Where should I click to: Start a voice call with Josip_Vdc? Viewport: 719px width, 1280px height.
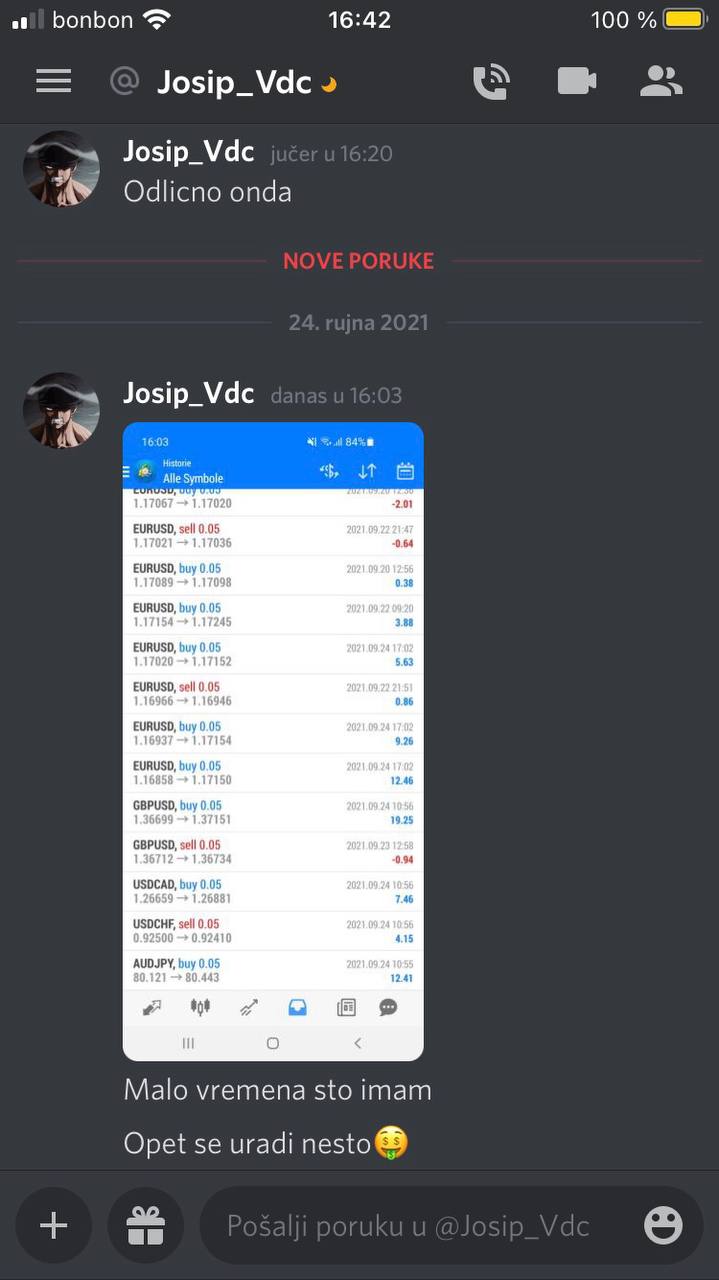(x=491, y=82)
